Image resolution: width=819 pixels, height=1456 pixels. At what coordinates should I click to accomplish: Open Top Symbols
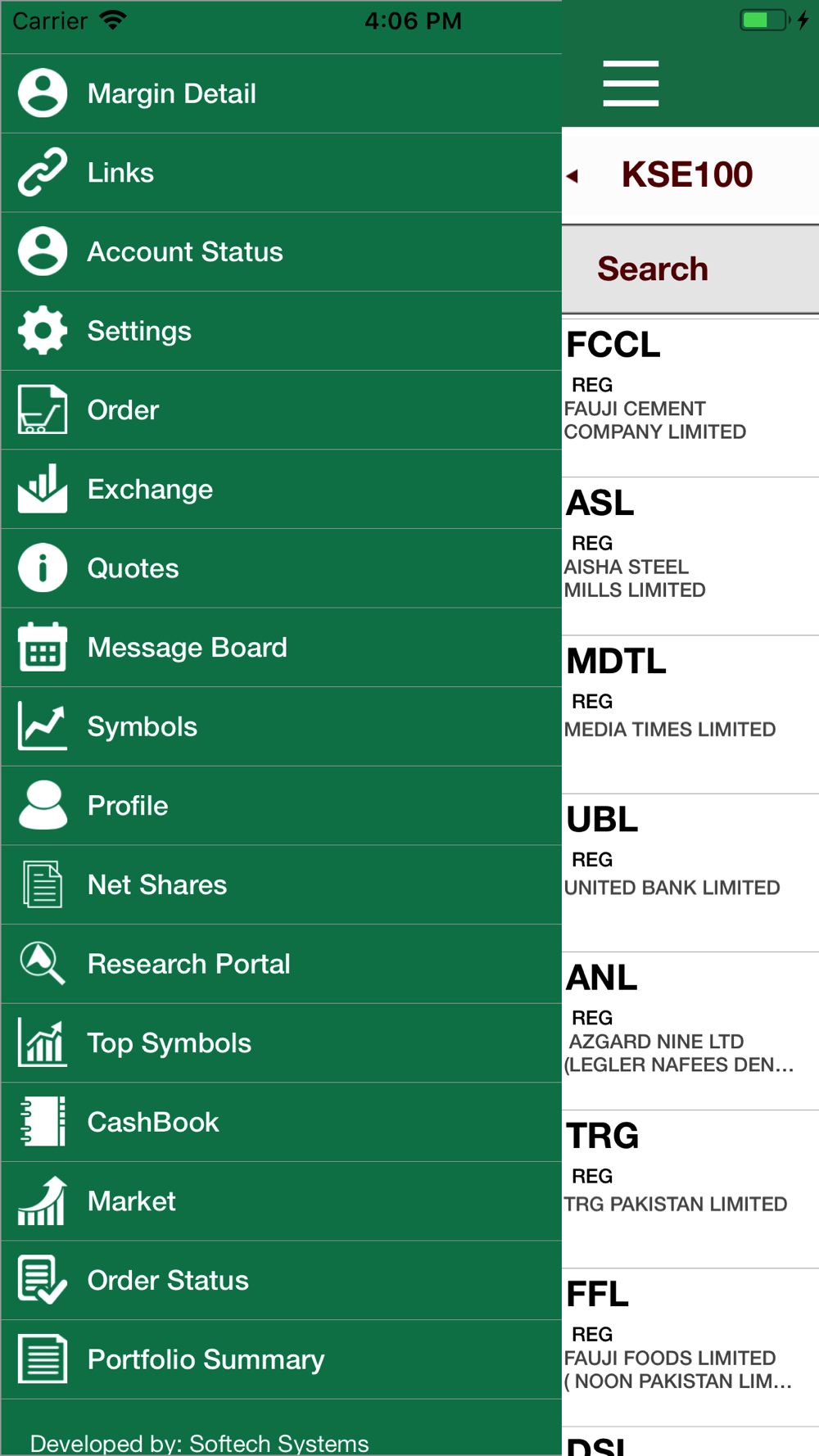(x=281, y=1043)
